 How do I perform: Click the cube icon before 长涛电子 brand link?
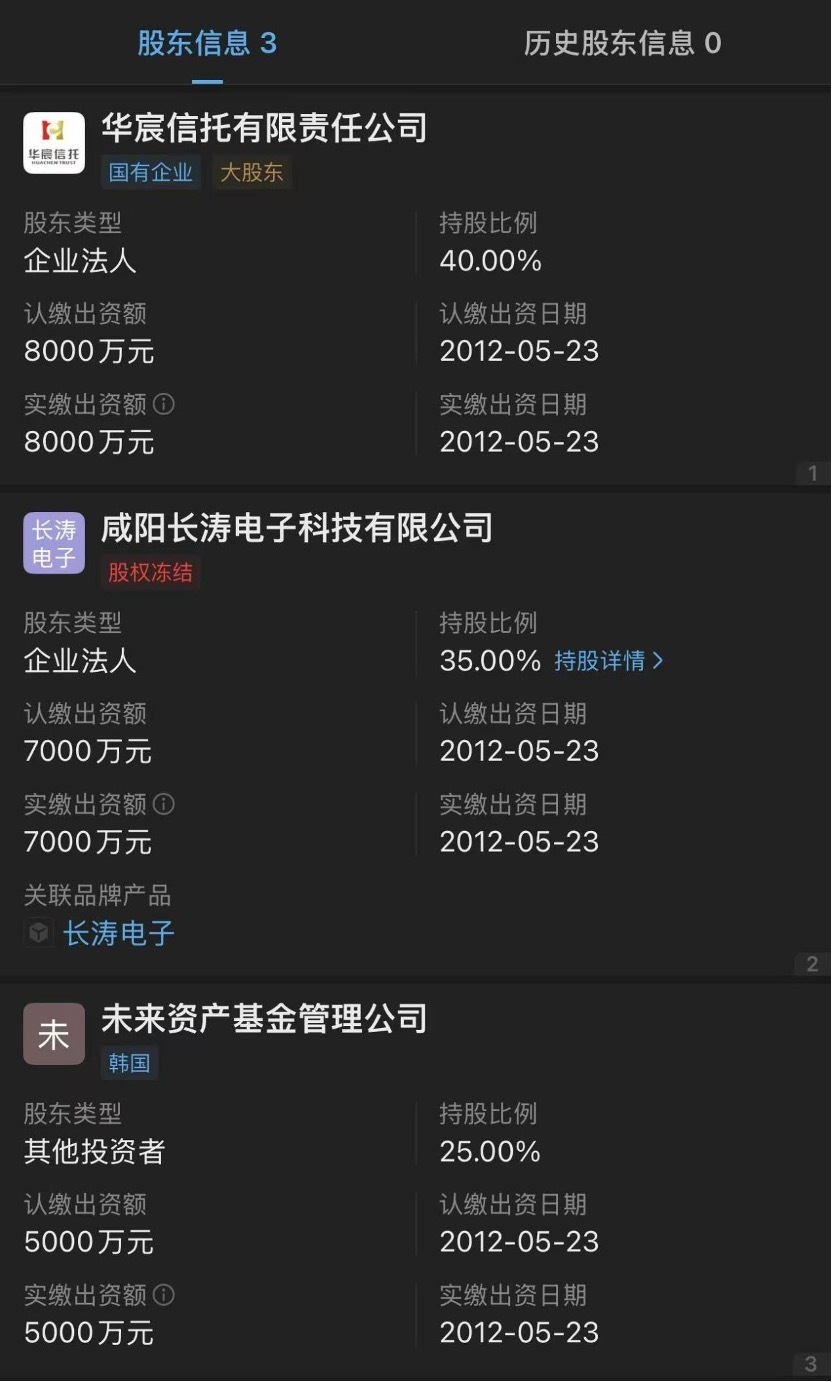38,932
